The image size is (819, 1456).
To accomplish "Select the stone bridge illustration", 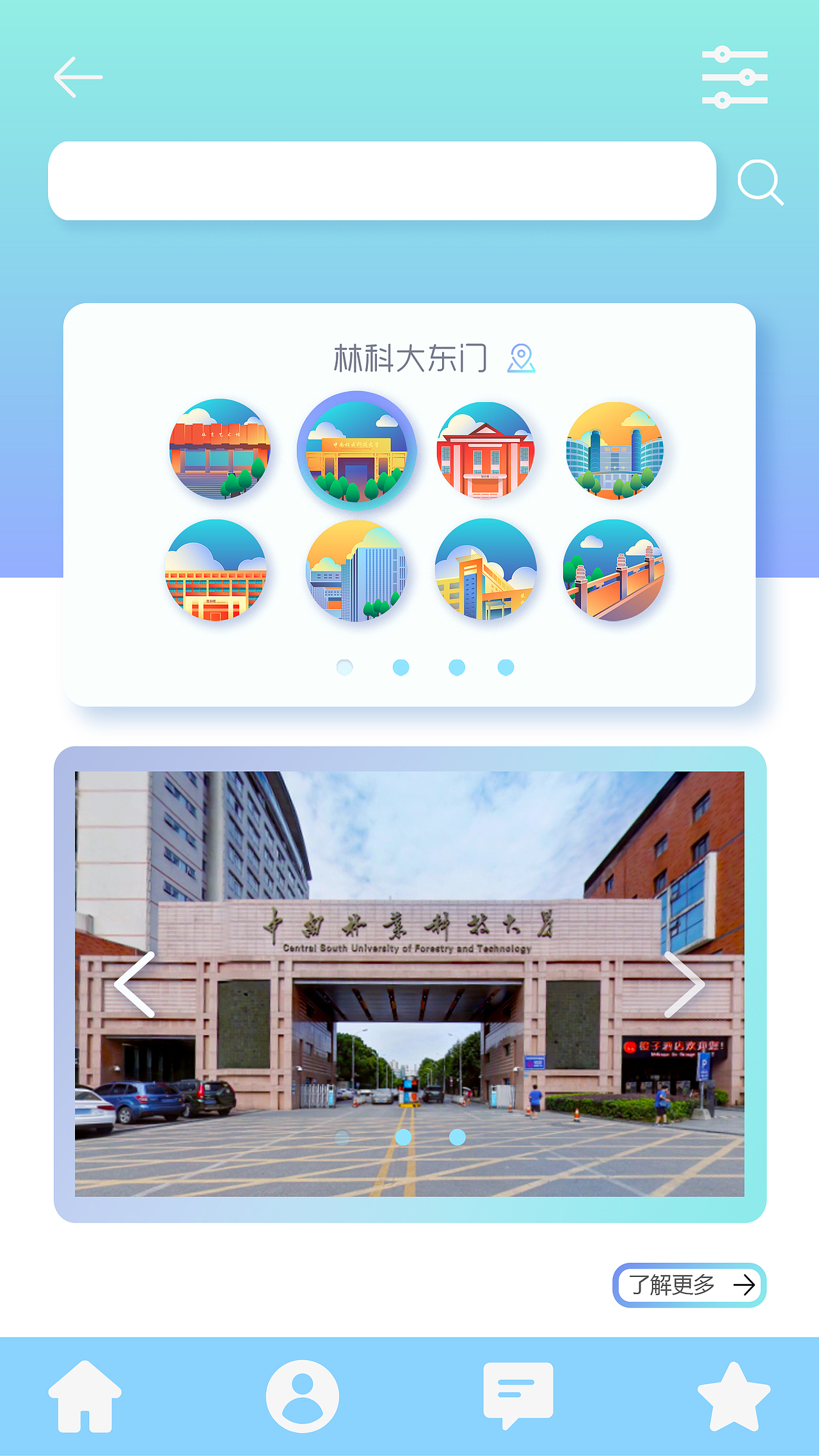I will click(x=613, y=570).
